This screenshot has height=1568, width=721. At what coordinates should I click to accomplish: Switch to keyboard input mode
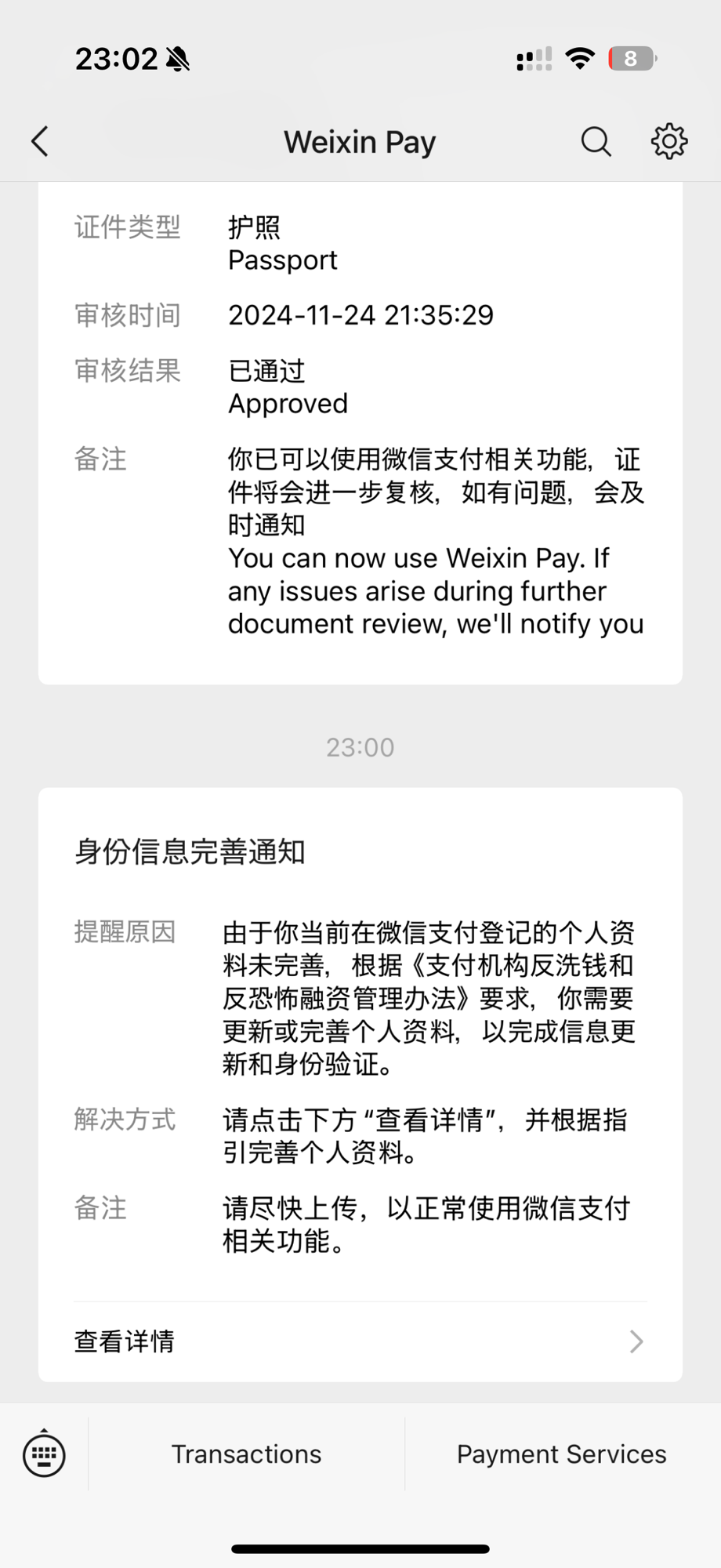(44, 1454)
